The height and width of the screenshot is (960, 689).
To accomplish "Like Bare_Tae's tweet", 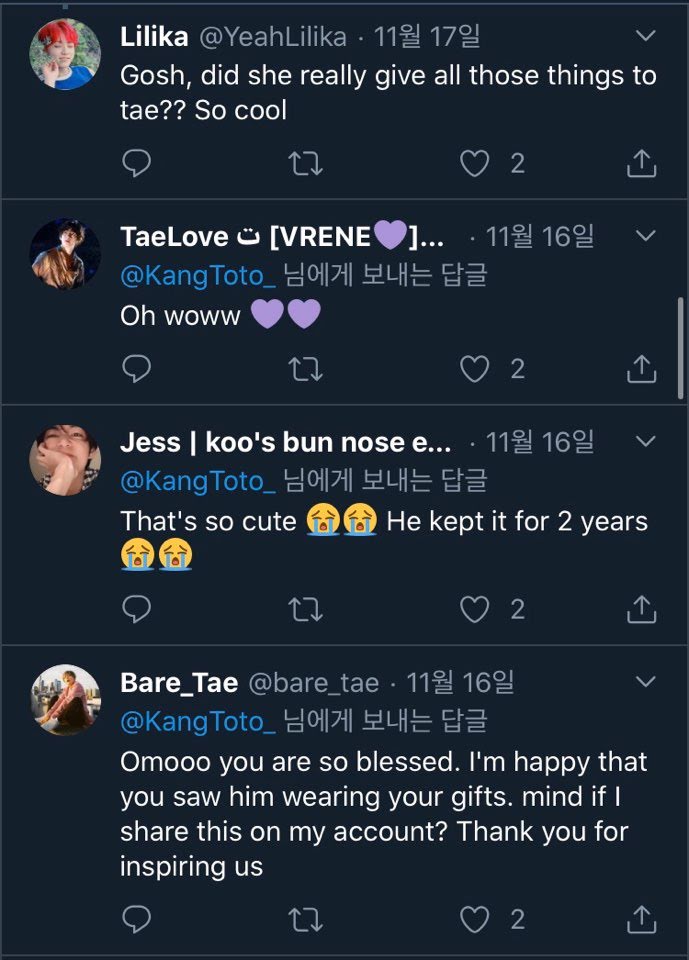I will point(474,919).
